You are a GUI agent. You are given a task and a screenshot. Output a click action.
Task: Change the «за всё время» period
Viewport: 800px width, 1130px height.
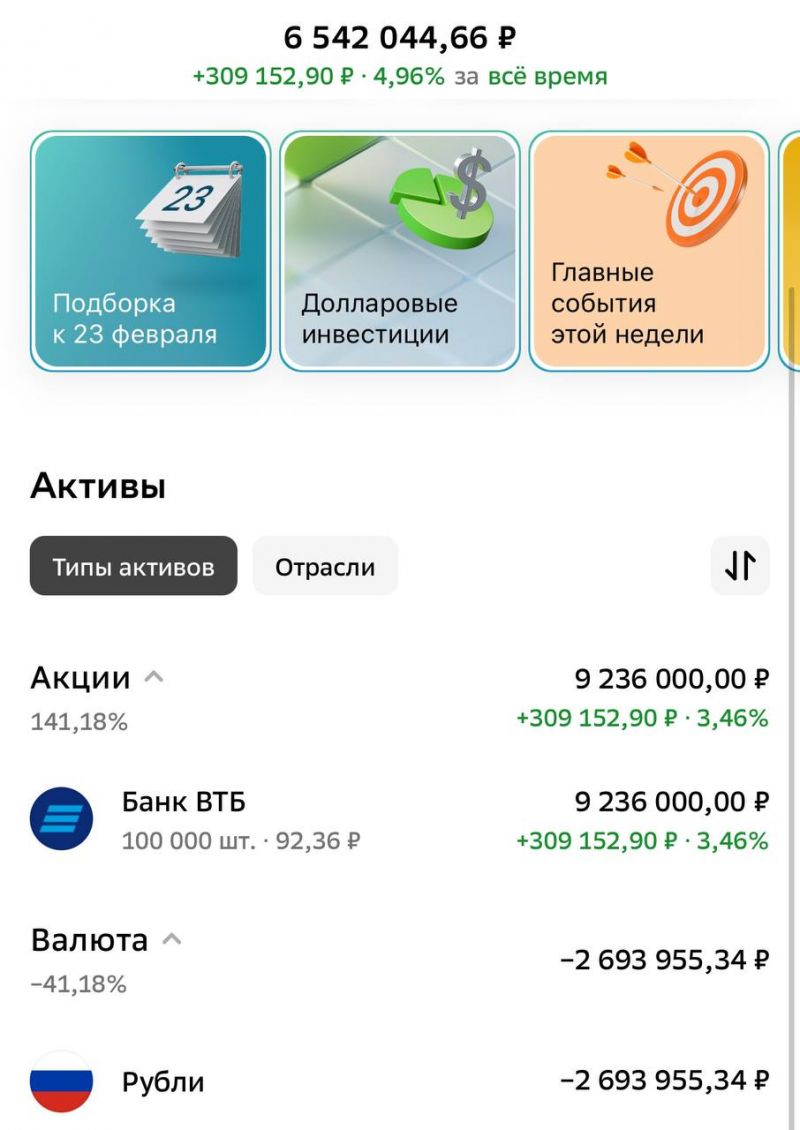pos(547,77)
